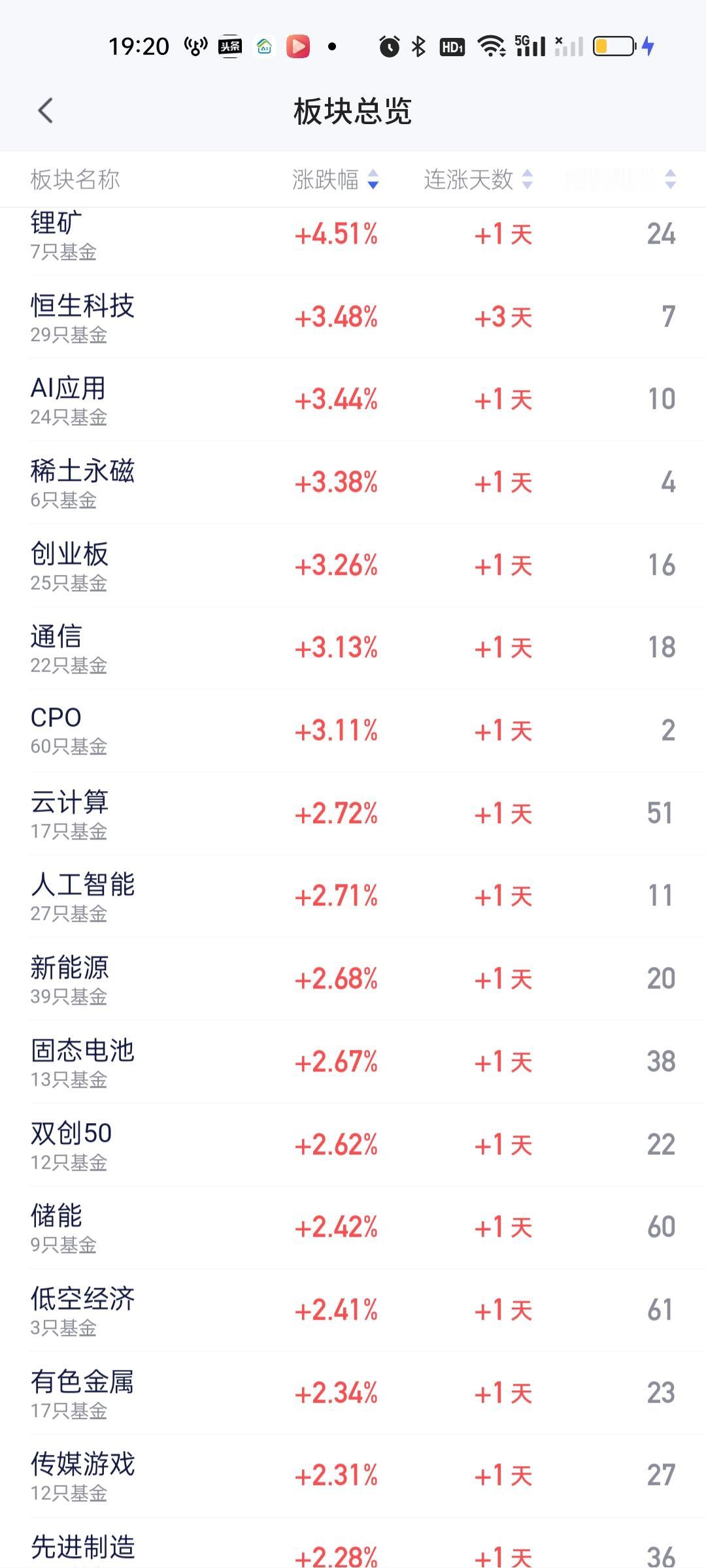The width and height of the screenshot is (706, 1568).
Task: Go back from 板块总览
Action: (x=45, y=111)
